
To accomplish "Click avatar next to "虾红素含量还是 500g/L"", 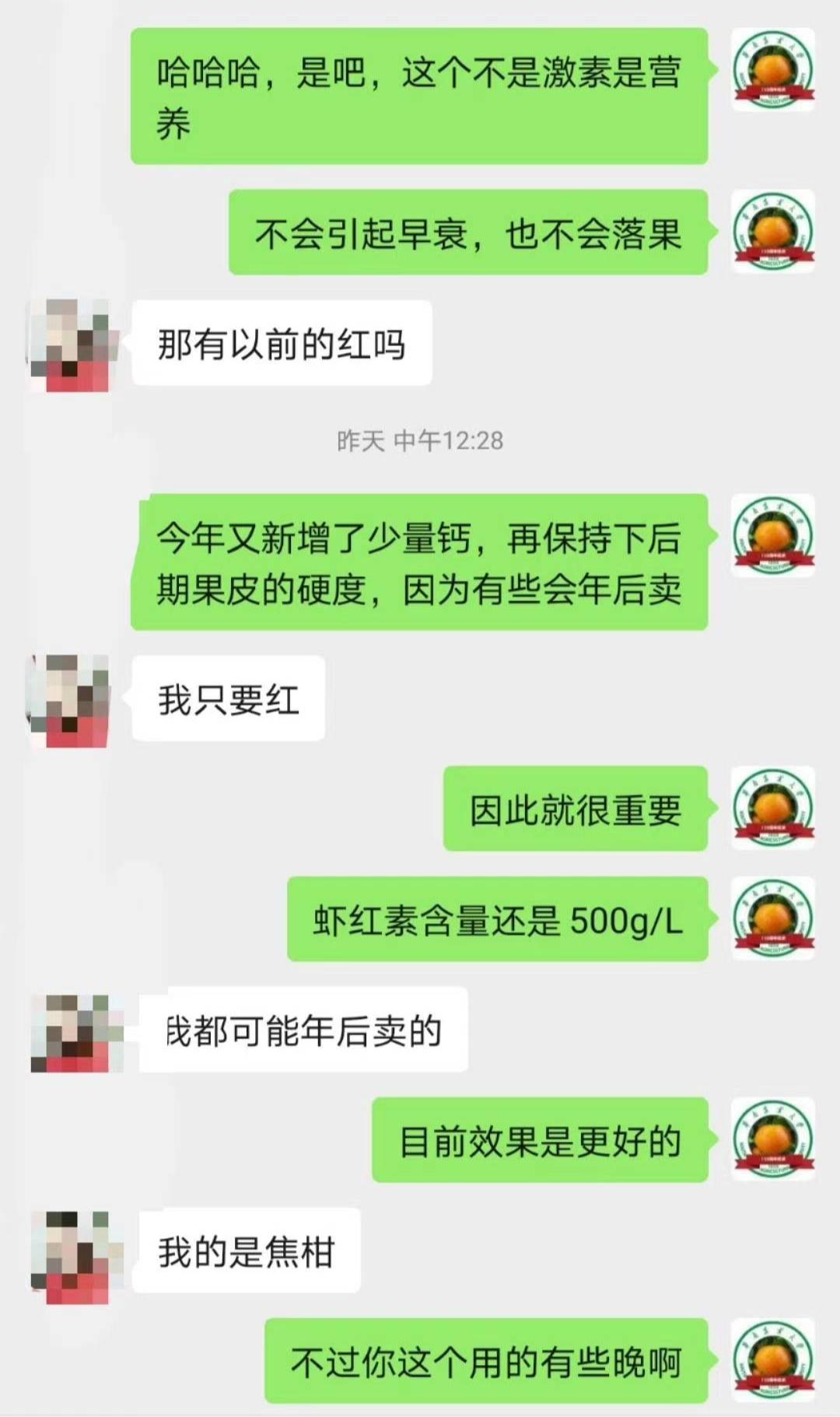I will tap(774, 925).
